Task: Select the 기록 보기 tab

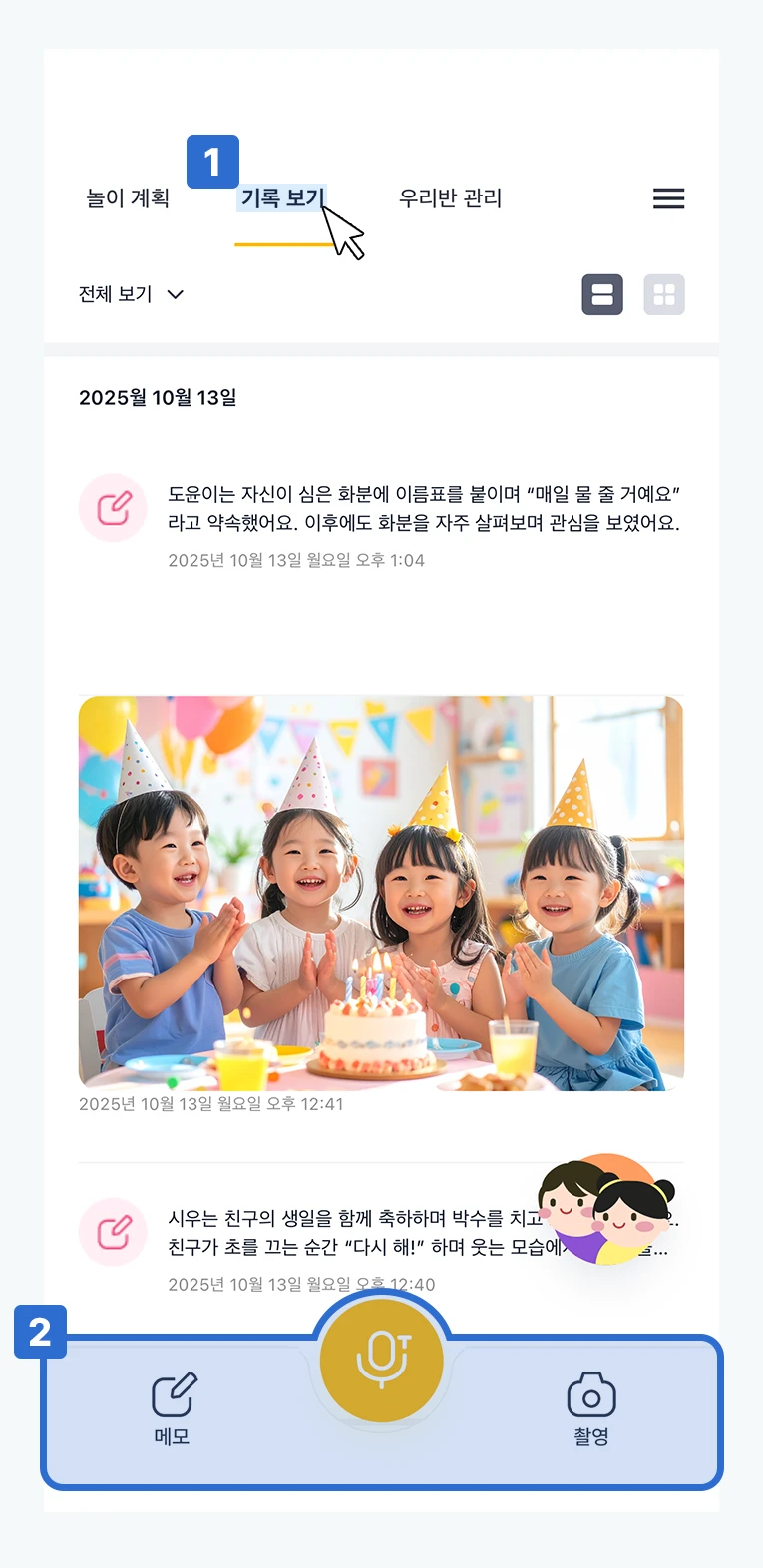Action: coord(282,198)
